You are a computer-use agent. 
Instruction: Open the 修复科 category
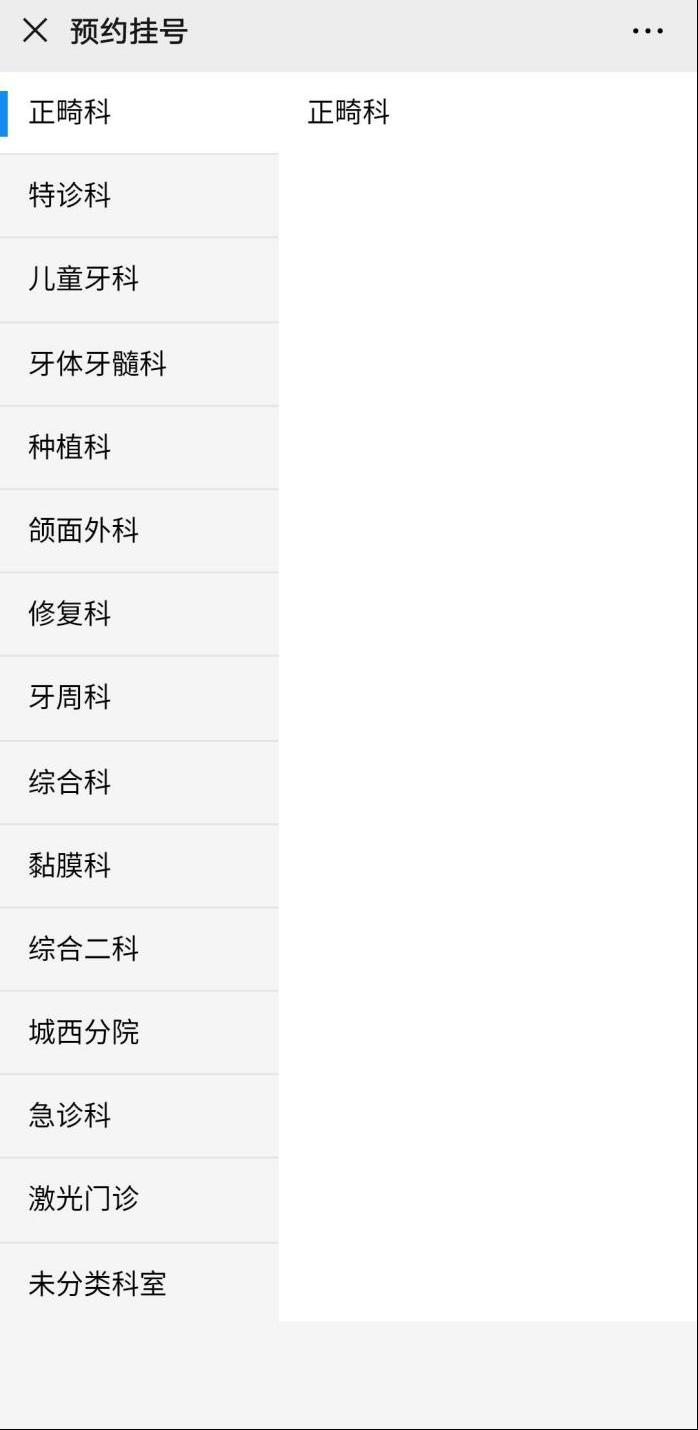point(70,614)
